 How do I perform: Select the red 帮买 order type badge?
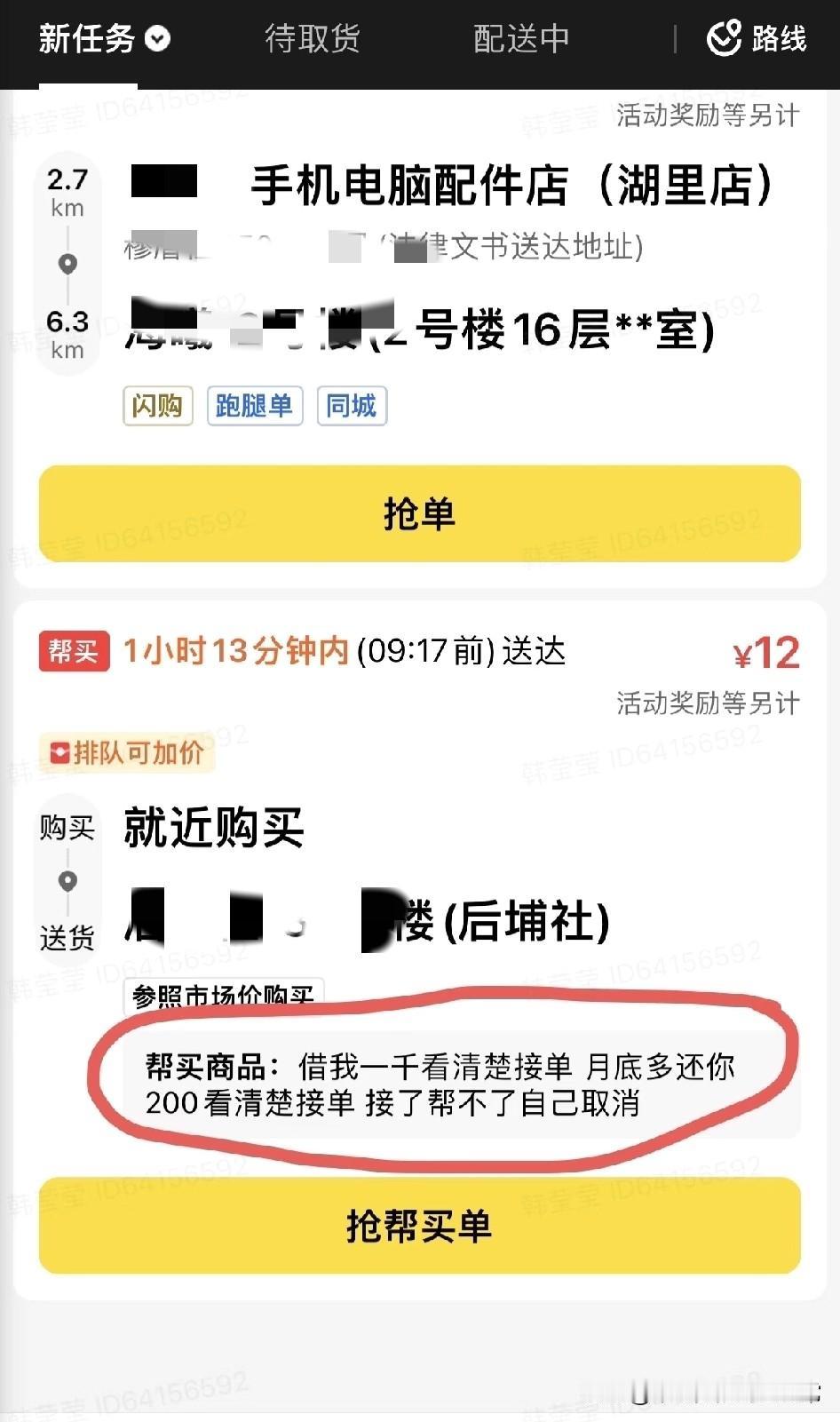pyautogui.click(x=74, y=650)
